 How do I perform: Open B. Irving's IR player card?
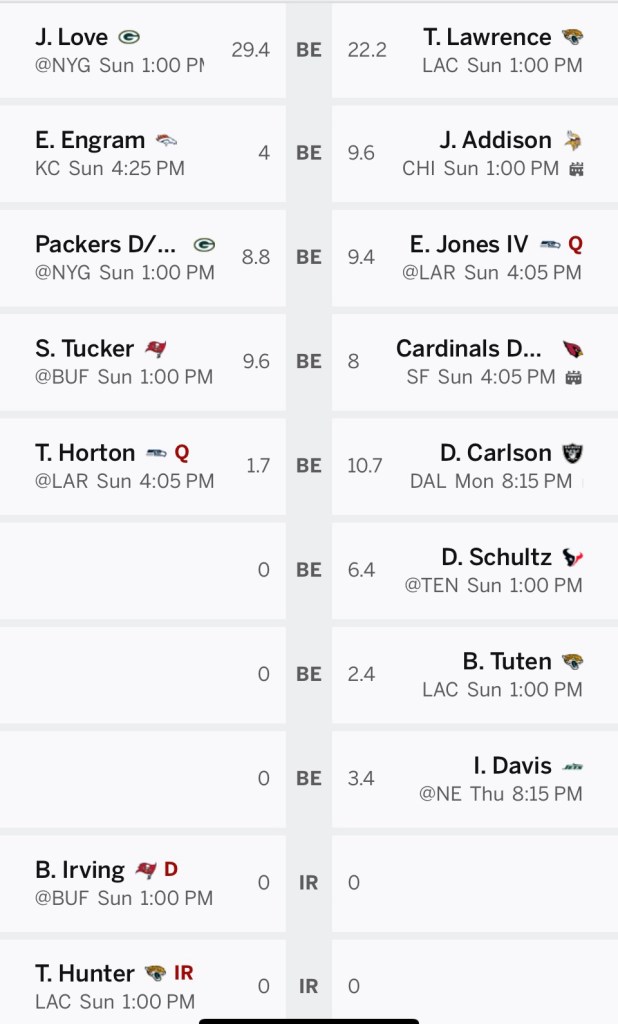click(80, 870)
